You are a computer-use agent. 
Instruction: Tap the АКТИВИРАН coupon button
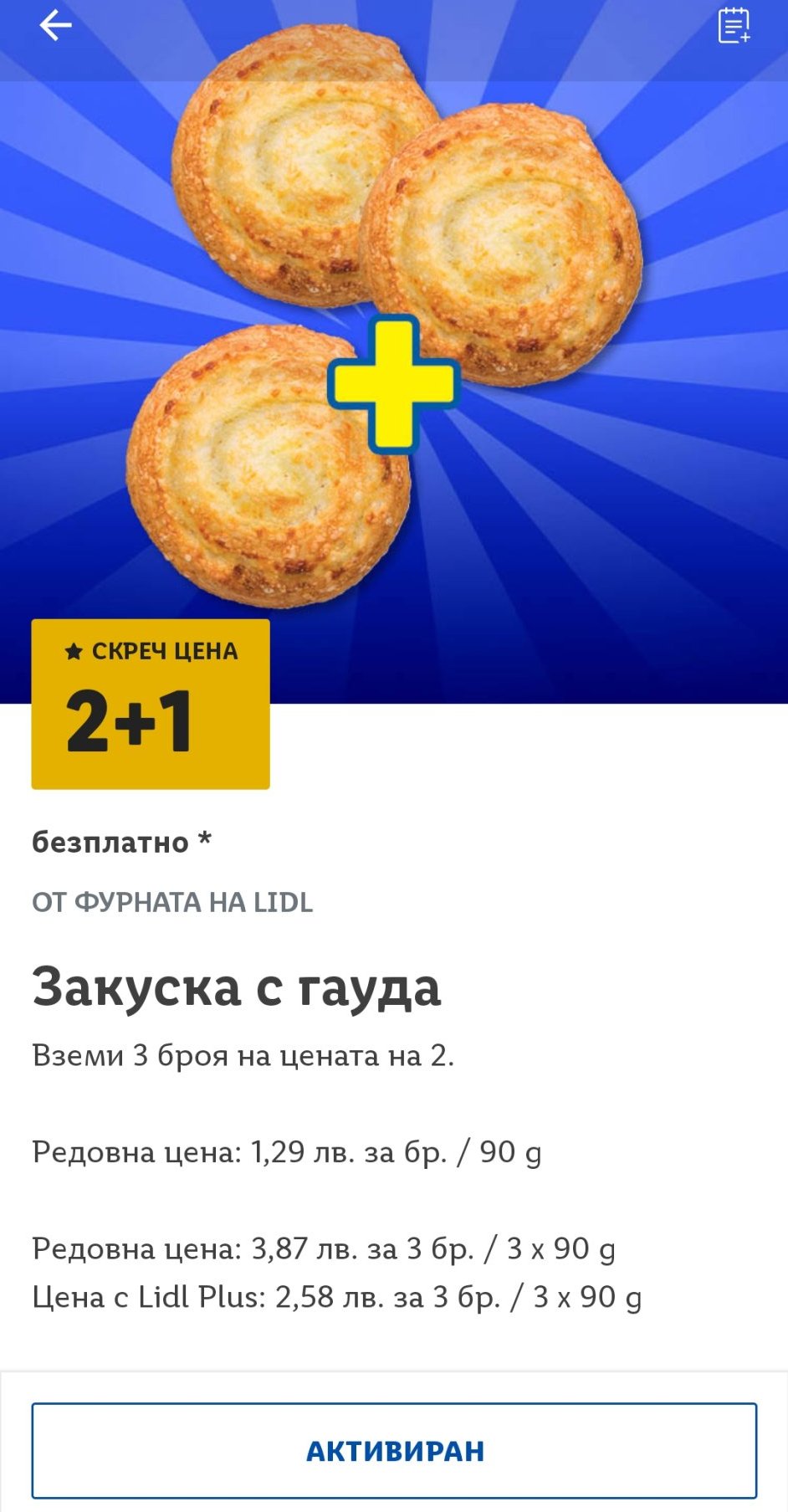pyautogui.click(x=394, y=1450)
